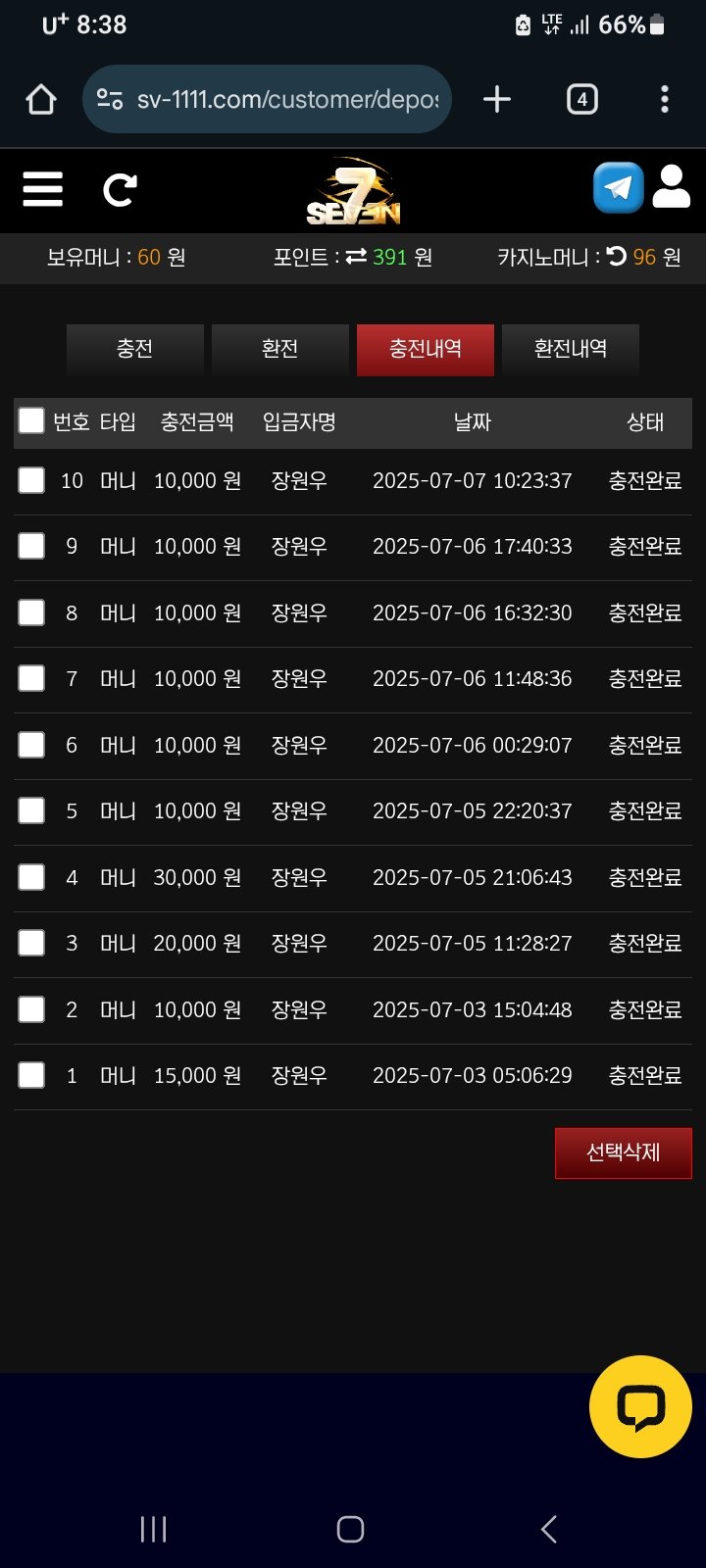Open the 충전내역 tab

coord(425,349)
